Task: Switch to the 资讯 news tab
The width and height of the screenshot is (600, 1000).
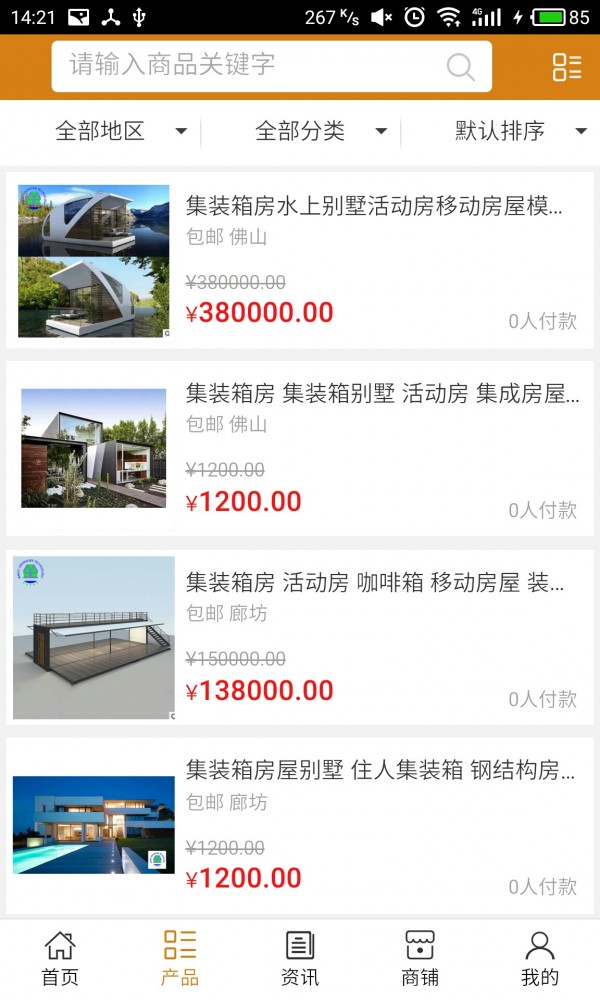Action: [300, 958]
